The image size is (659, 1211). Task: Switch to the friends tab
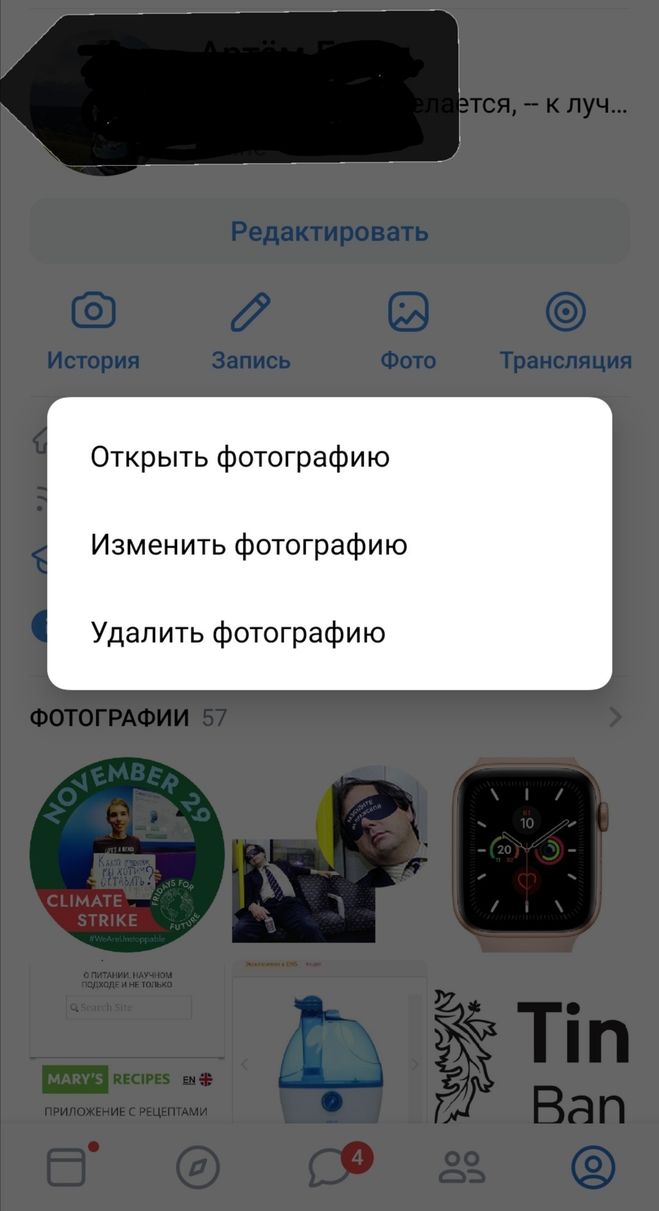coord(462,1166)
